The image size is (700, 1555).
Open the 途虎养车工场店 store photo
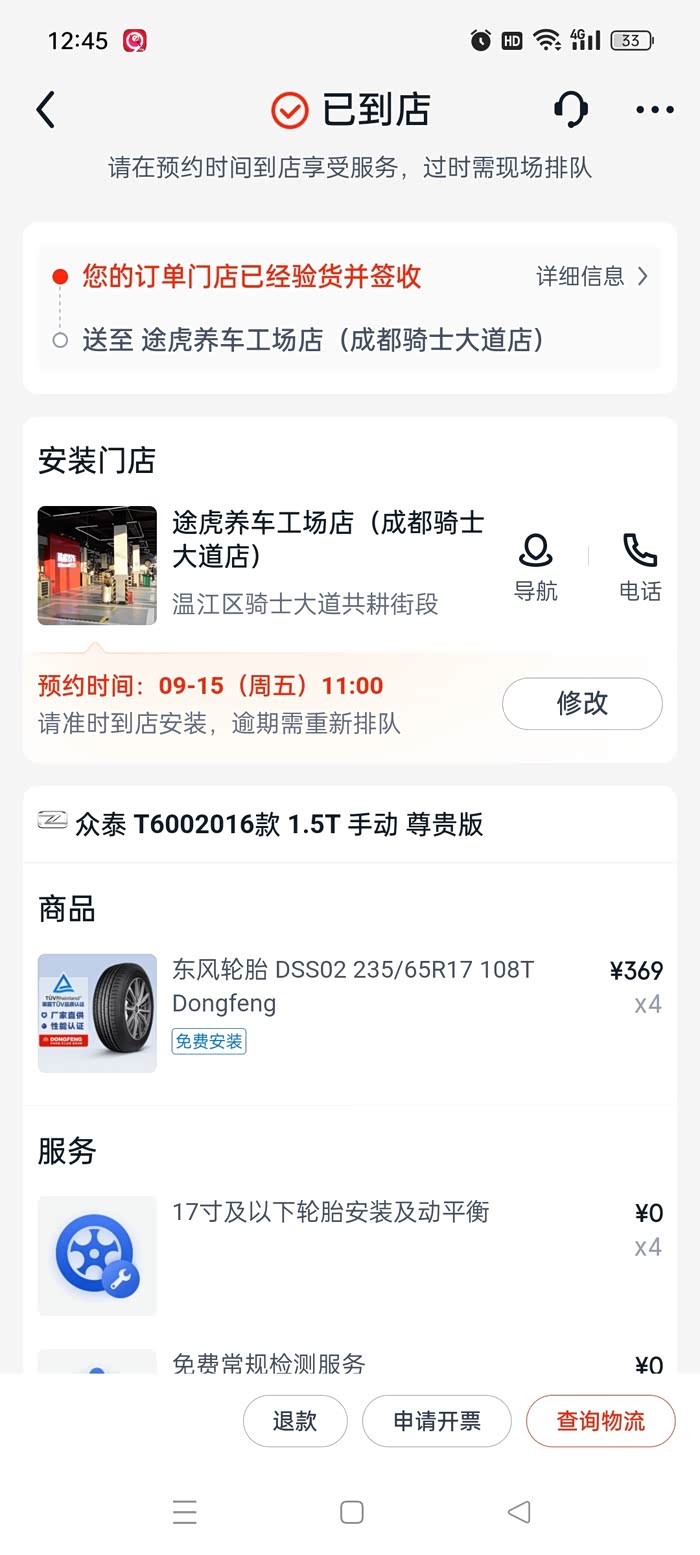pos(97,565)
